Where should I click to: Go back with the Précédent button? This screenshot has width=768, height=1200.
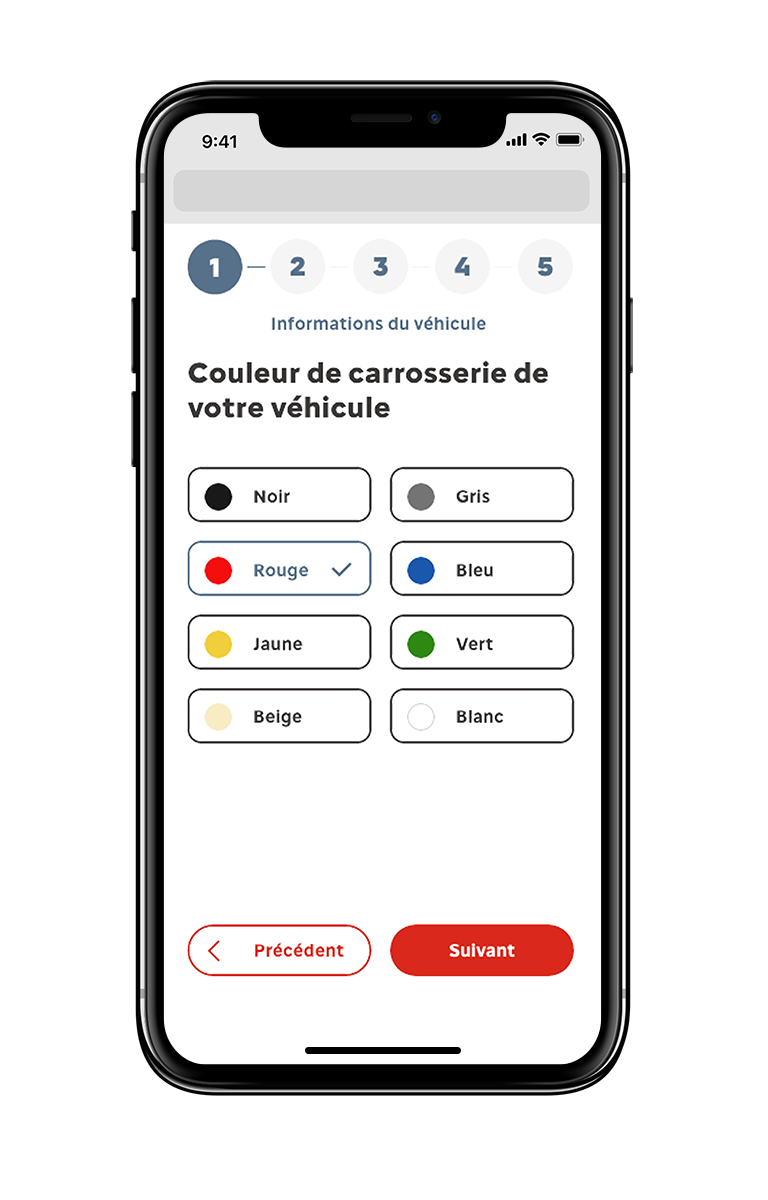[x=279, y=950]
